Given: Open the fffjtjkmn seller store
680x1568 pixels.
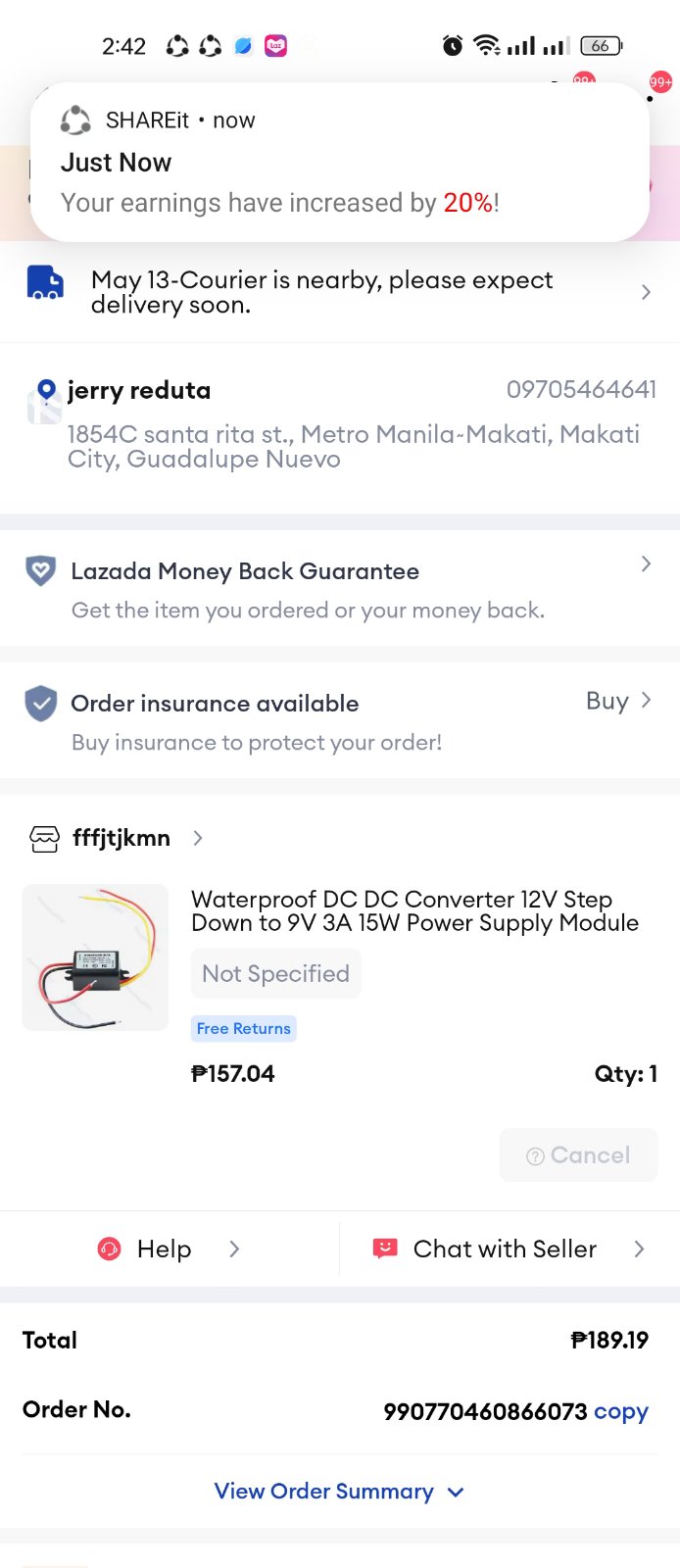Looking at the screenshot, I should (121, 838).
